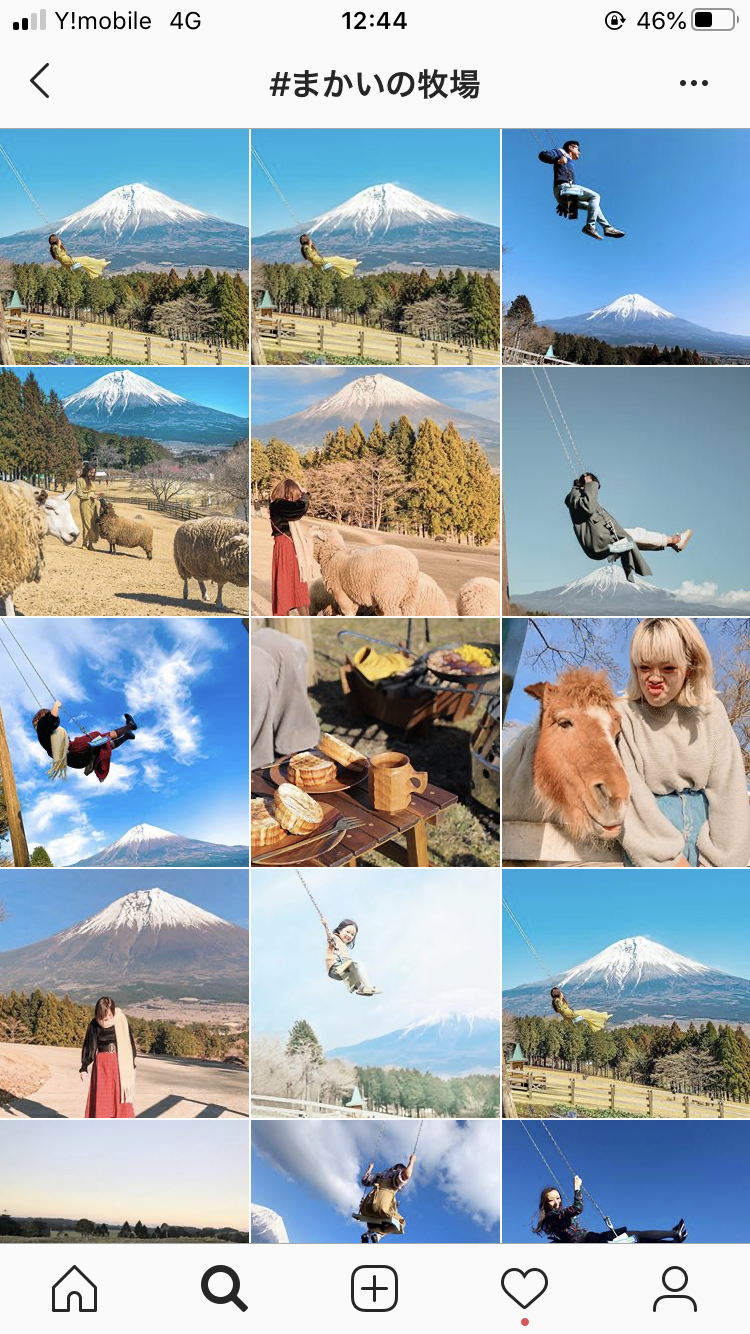
Task: Open the child-on-swing photo with the pale sky
Action: [375, 993]
